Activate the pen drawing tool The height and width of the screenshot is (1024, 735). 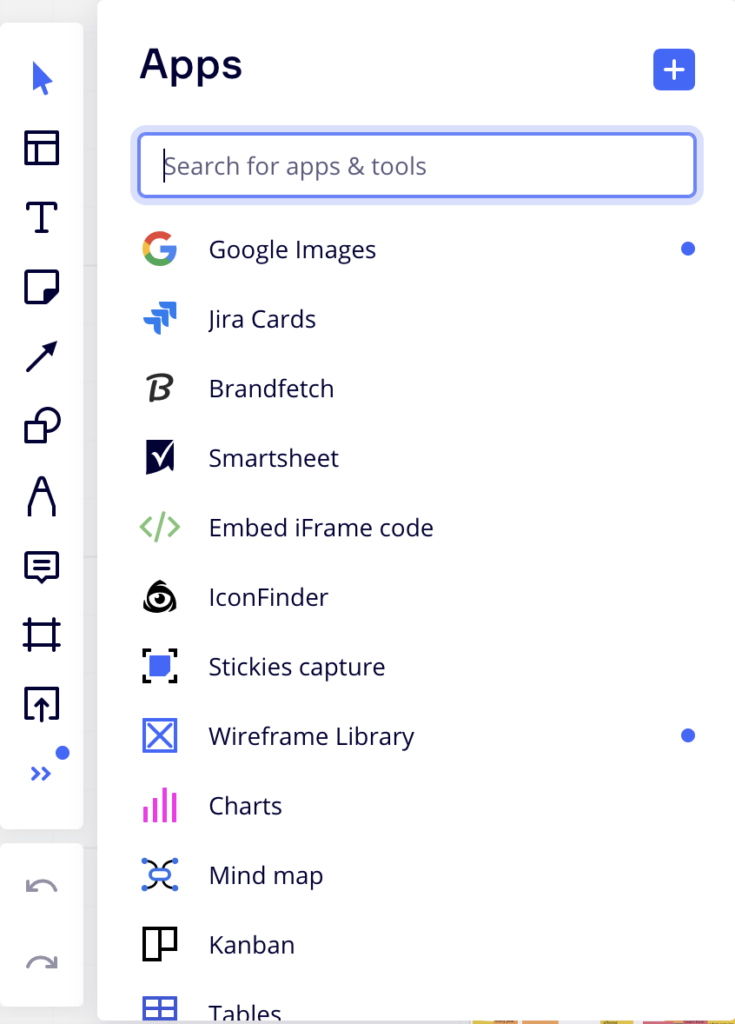pyautogui.click(x=41, y=498)
